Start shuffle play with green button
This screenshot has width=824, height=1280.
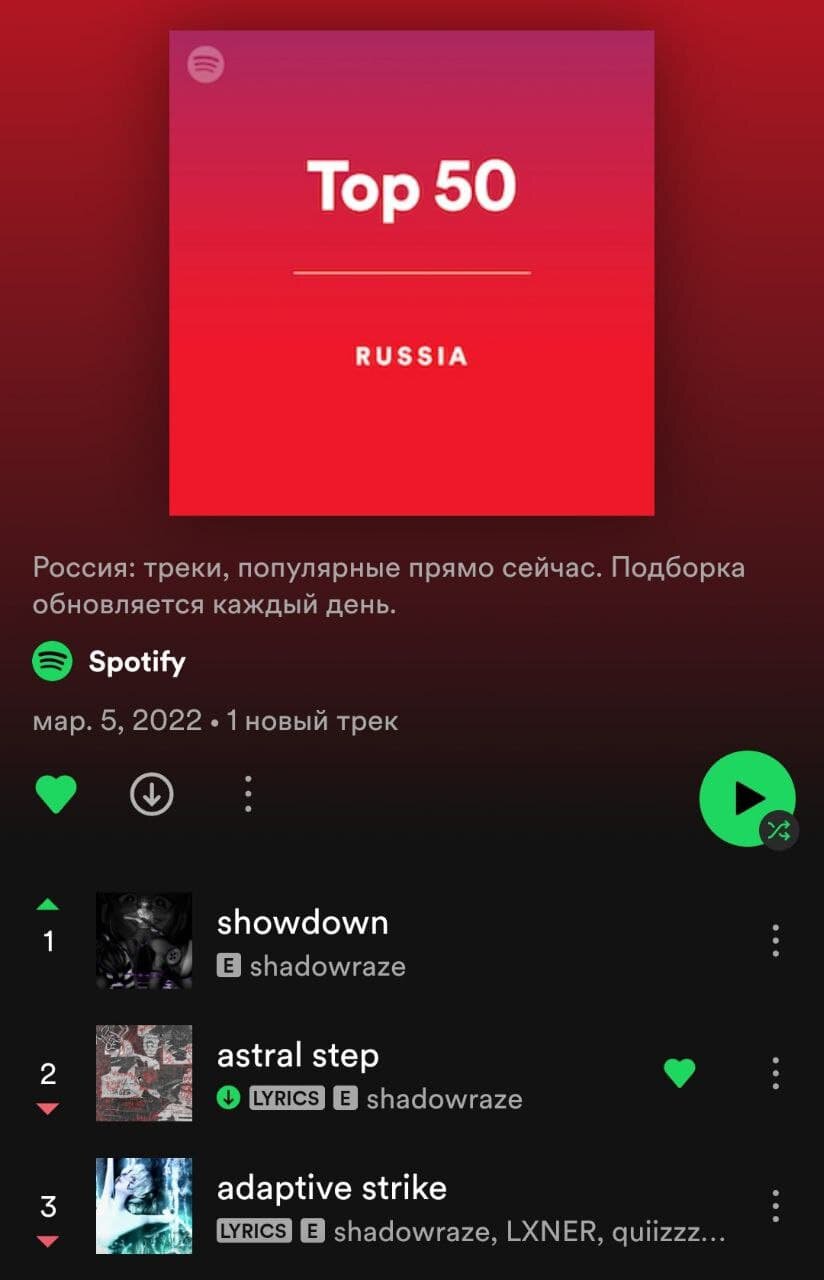tap(746, 798)
